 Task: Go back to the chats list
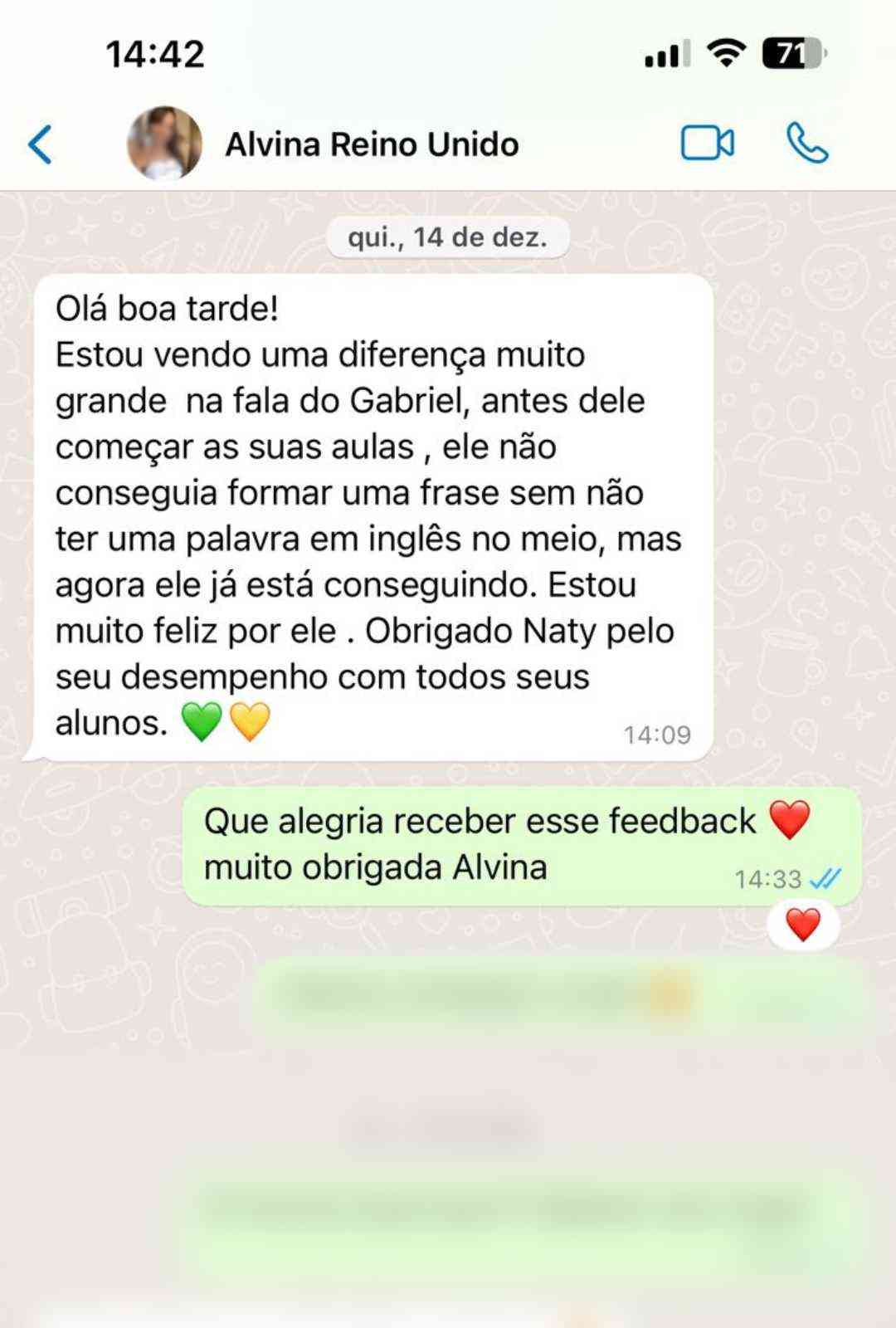[40, 144]
